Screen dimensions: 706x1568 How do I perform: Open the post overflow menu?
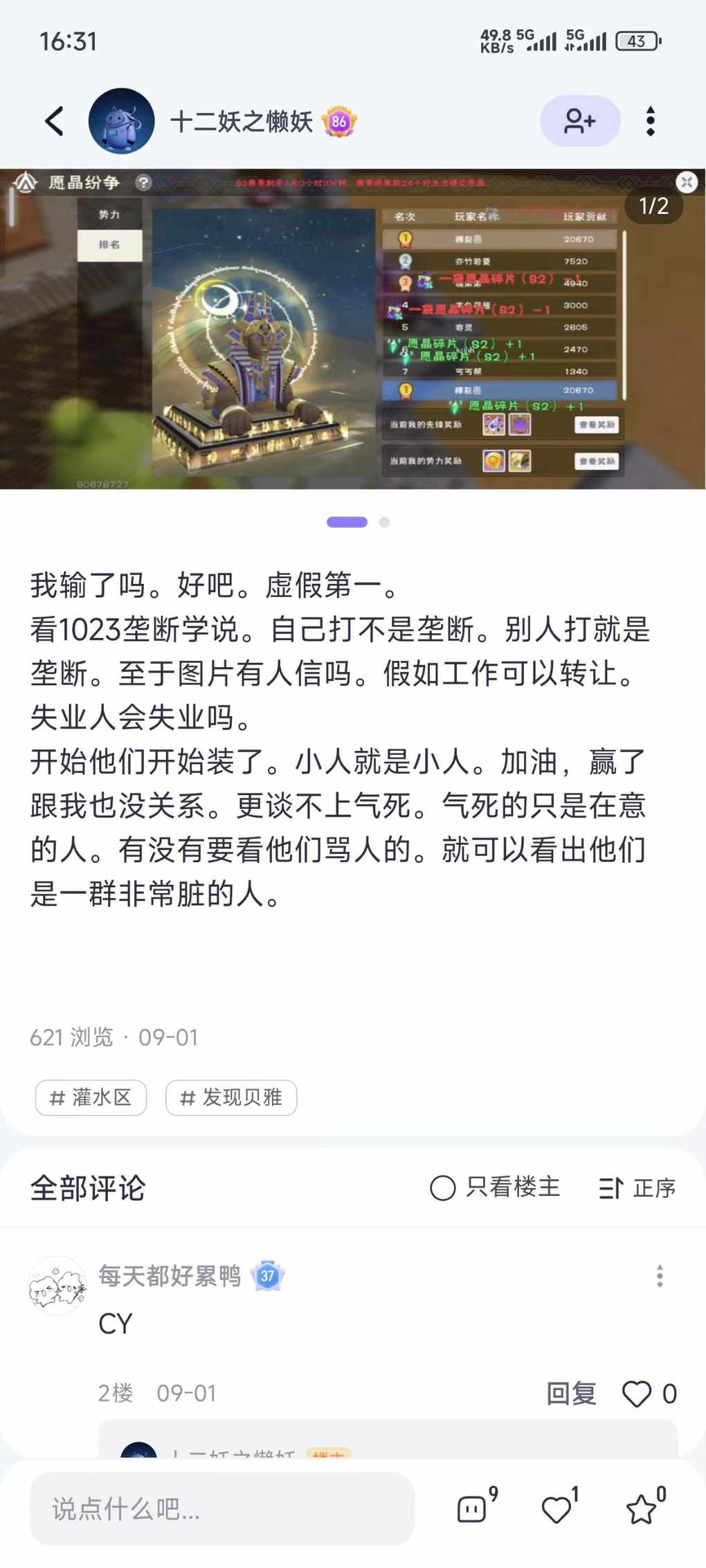click(x=650, y=121)
